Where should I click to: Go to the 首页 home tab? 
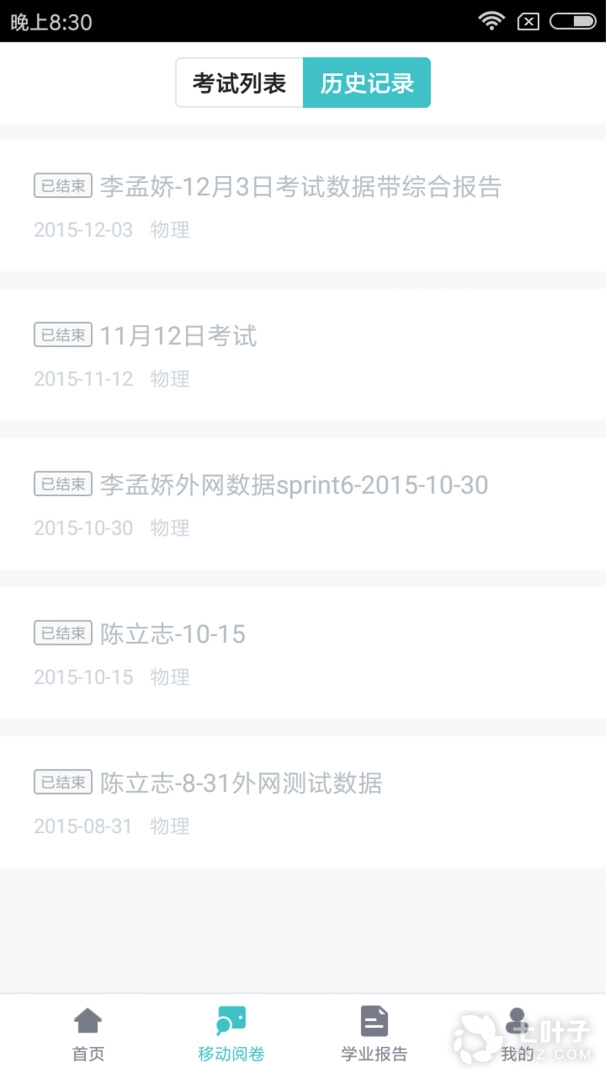tap(88, 1035)
